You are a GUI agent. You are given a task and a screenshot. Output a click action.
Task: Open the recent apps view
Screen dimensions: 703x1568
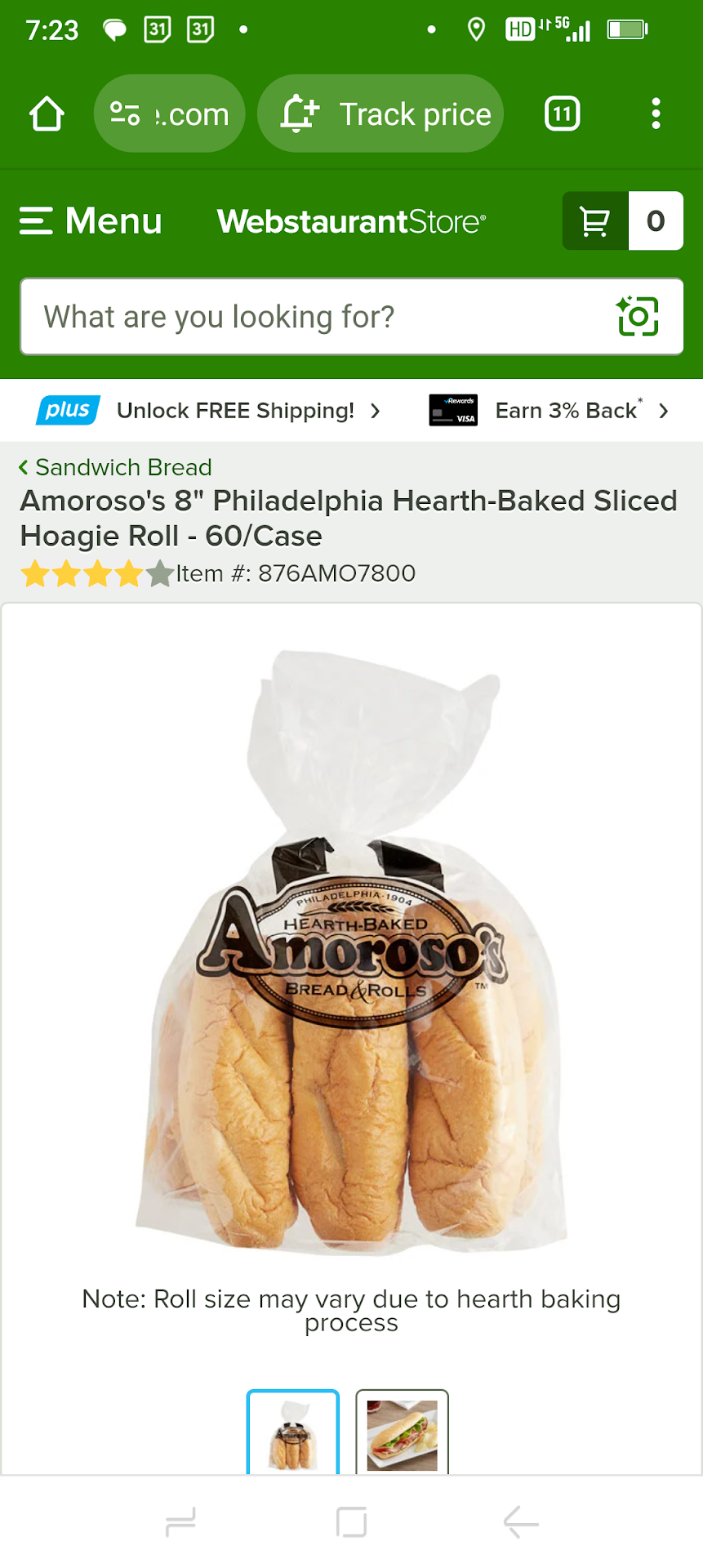(x=180, y=1523)
